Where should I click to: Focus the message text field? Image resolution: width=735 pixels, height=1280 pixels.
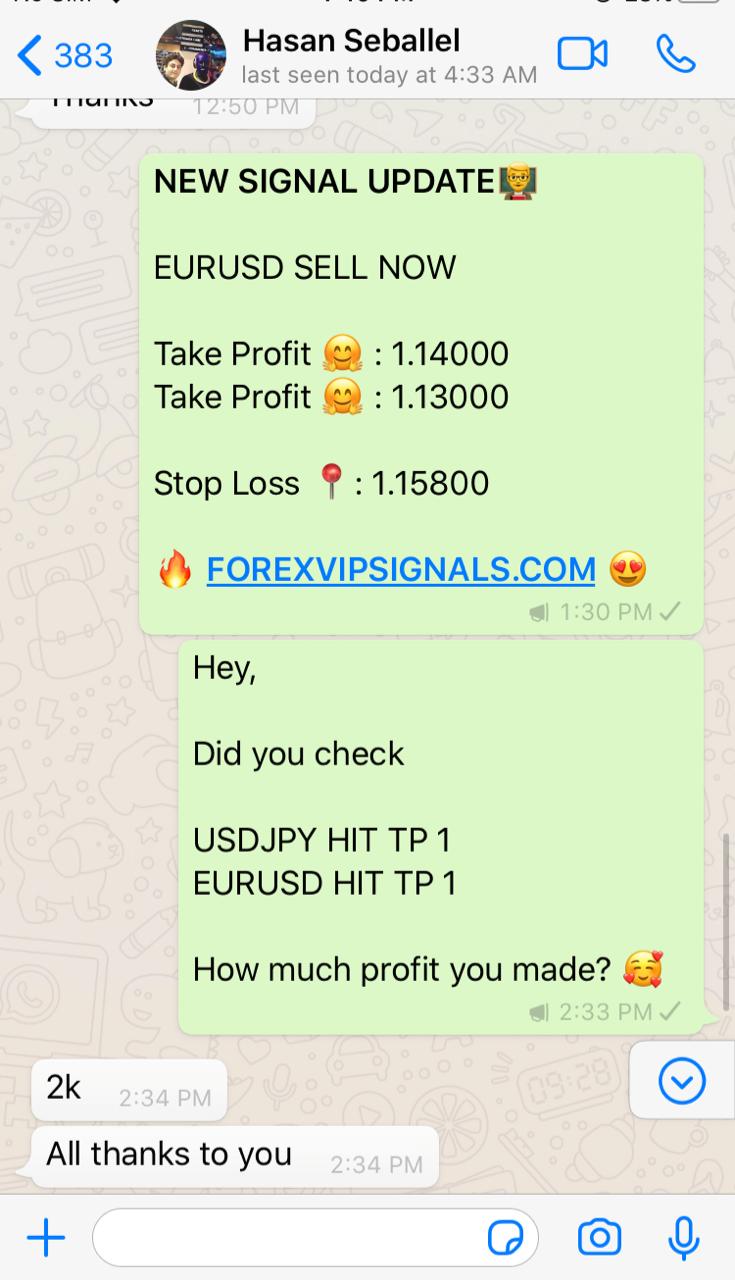285,1239
